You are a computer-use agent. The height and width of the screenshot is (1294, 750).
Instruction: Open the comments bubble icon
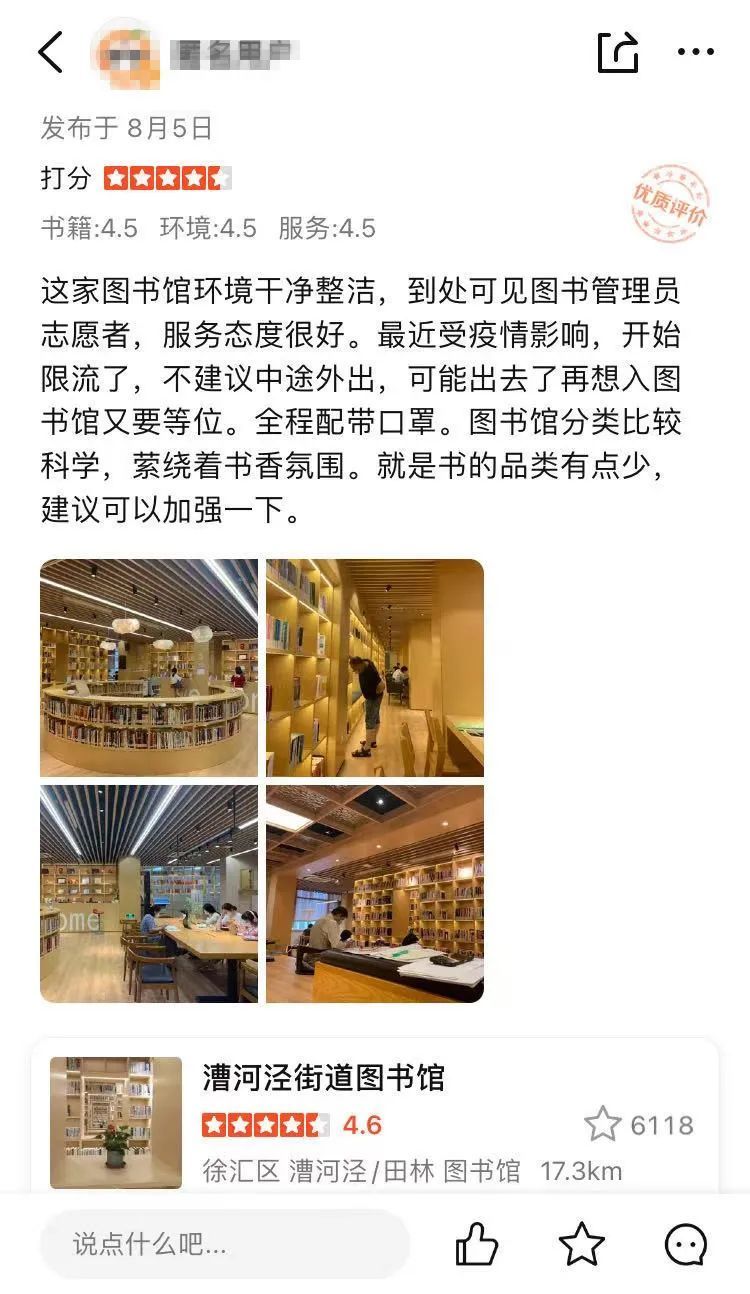click(686, 1245)
